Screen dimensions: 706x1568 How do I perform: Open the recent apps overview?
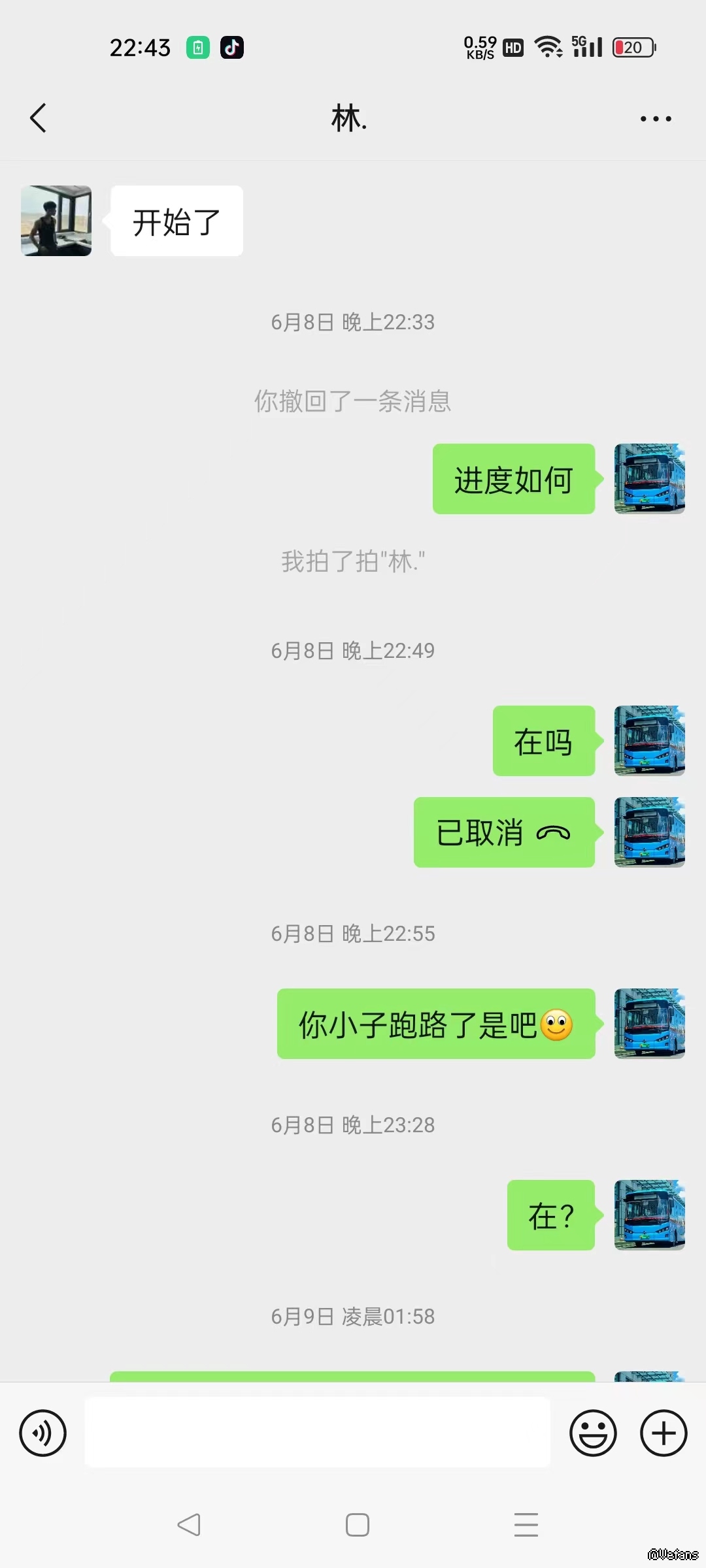[526, 1525]
